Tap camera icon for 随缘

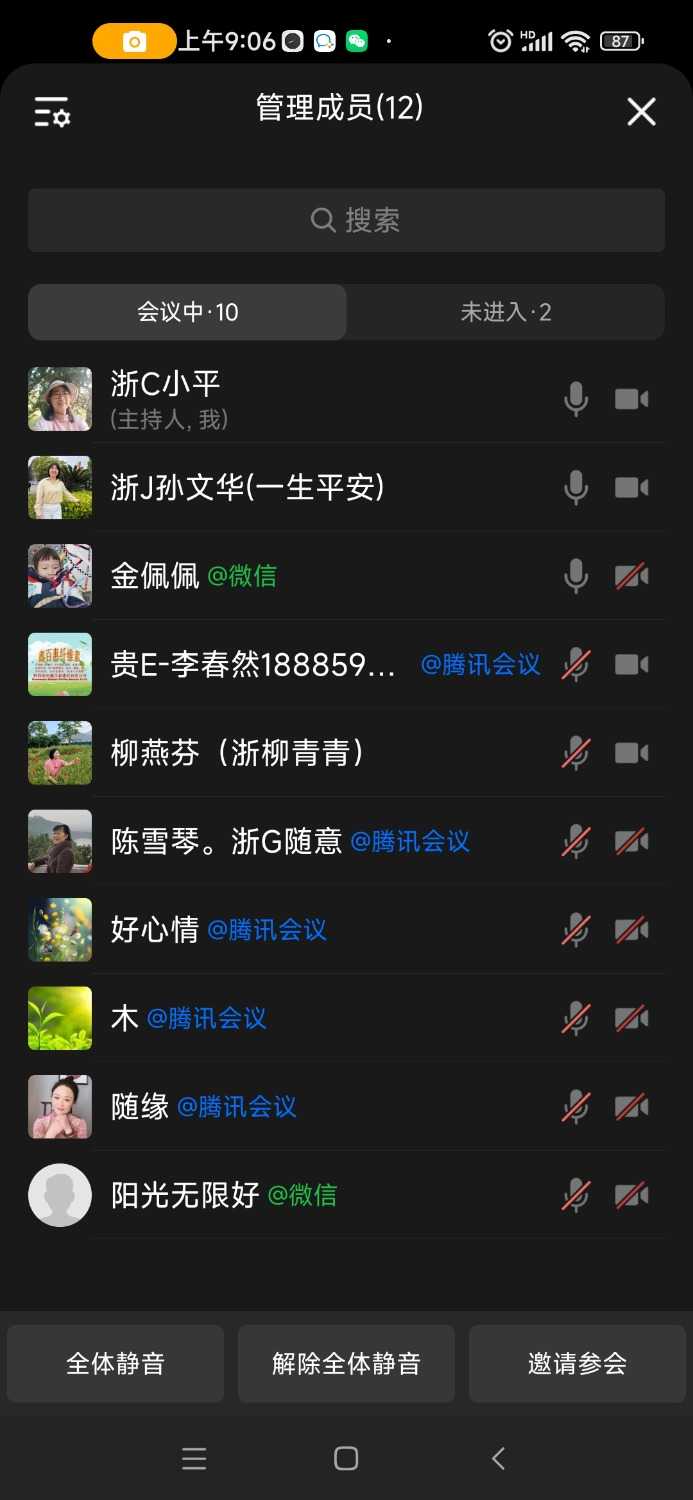[631, 1107]
